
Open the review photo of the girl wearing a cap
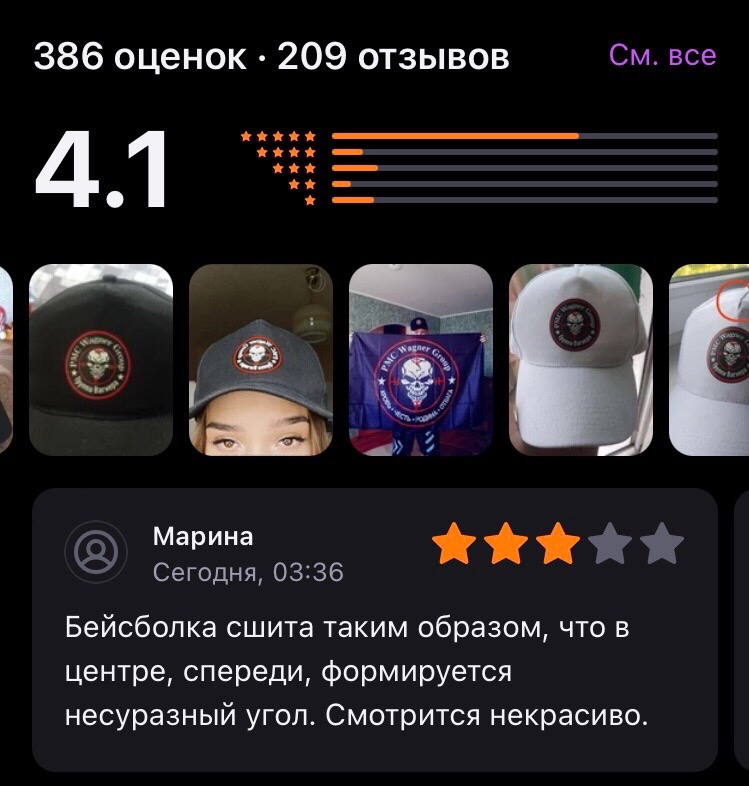tap(261, 360)
